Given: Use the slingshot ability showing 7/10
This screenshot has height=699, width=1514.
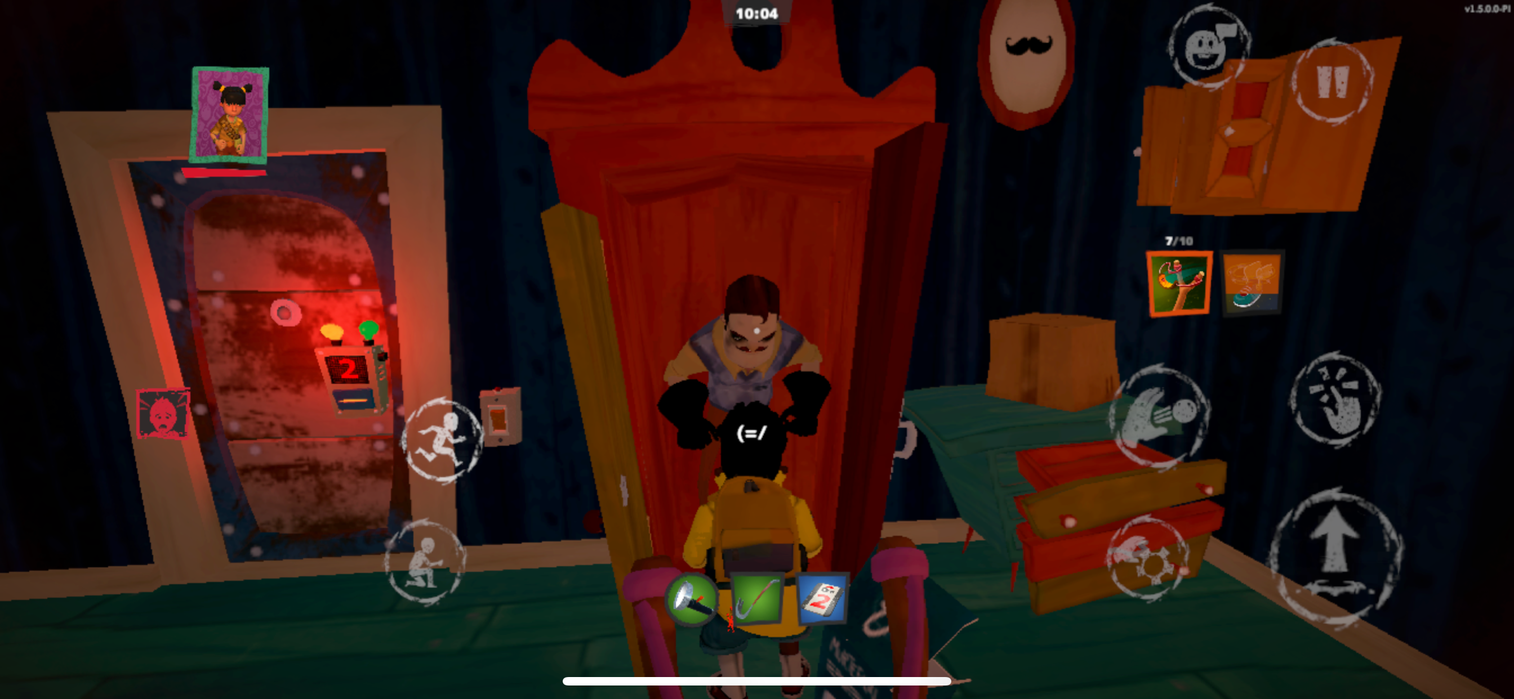Looking at the screenshot, I should (1179, 283).
